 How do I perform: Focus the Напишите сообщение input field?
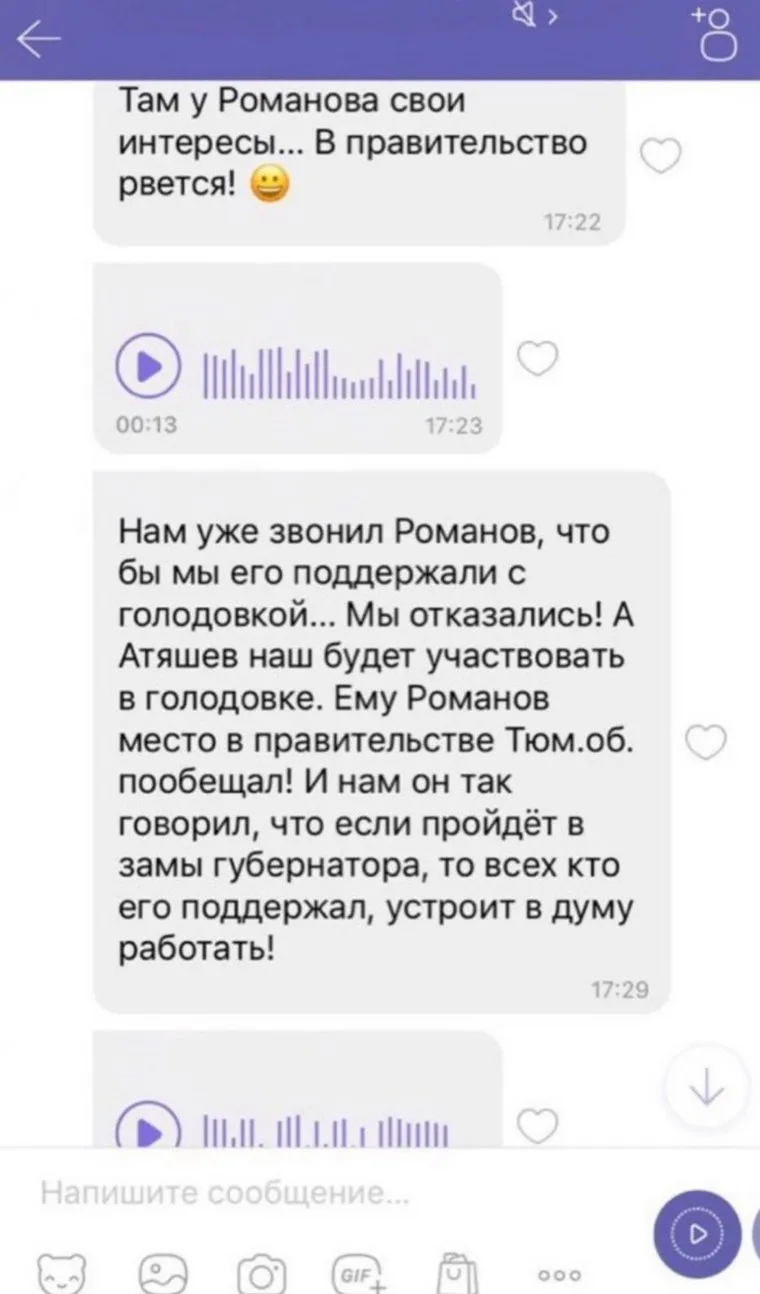tap(300, 1194)
